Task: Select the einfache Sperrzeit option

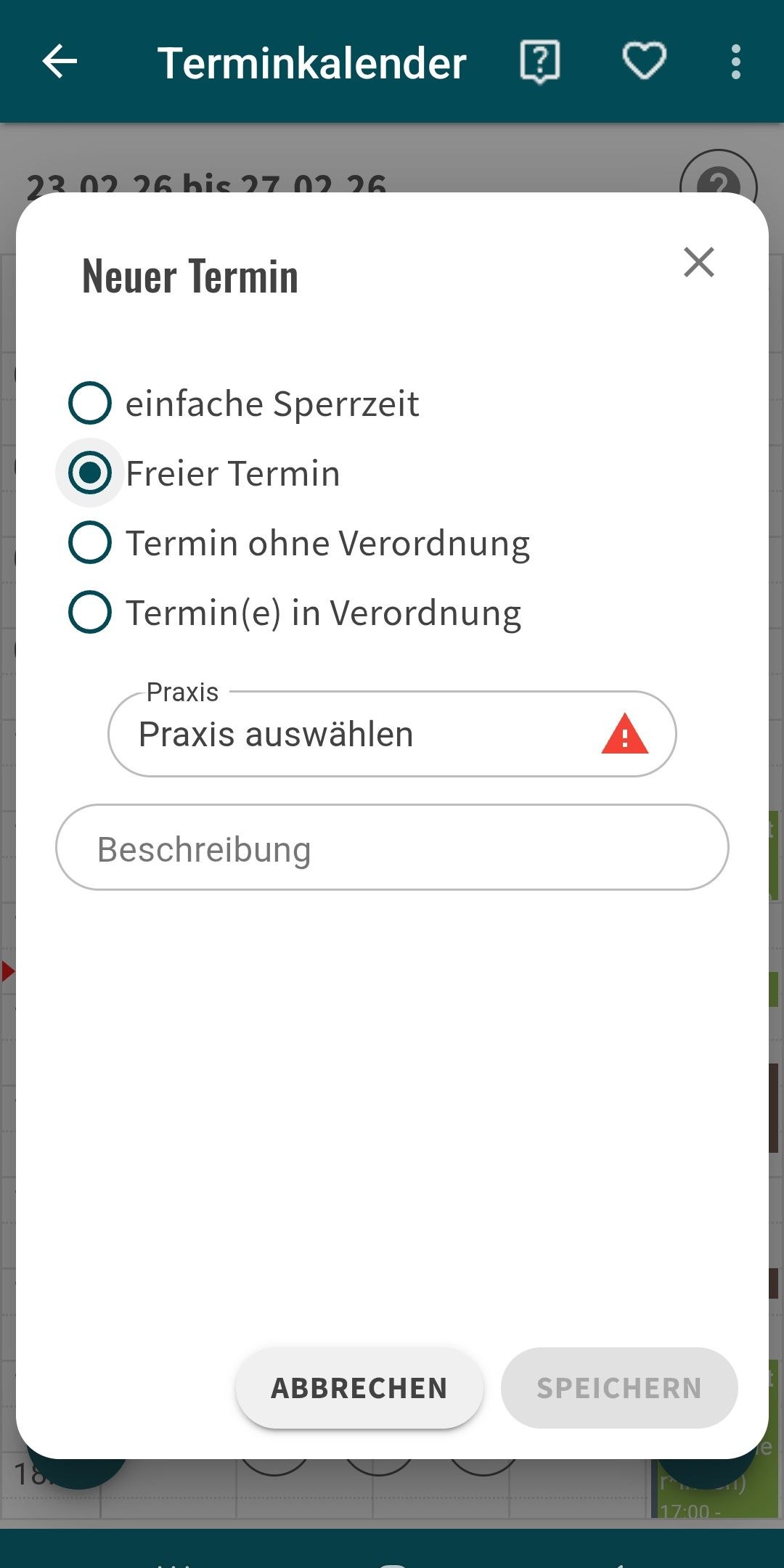Action: [90, 403]
